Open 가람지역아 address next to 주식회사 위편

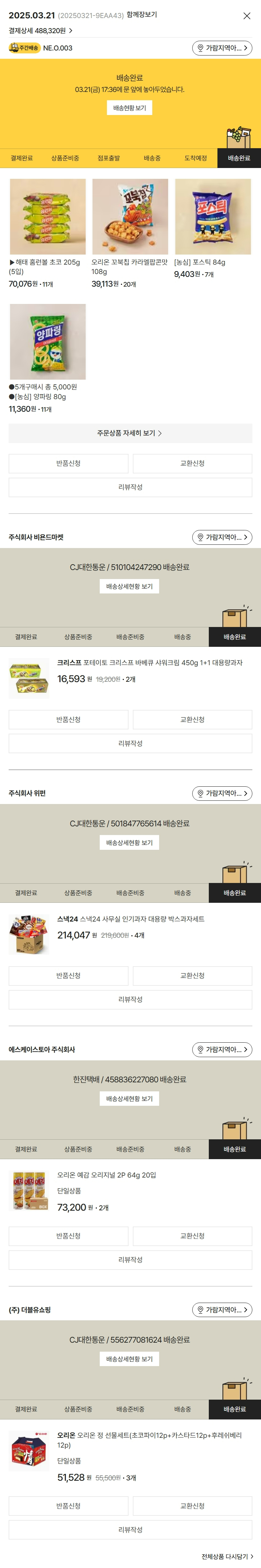click(x=222, y=793)
